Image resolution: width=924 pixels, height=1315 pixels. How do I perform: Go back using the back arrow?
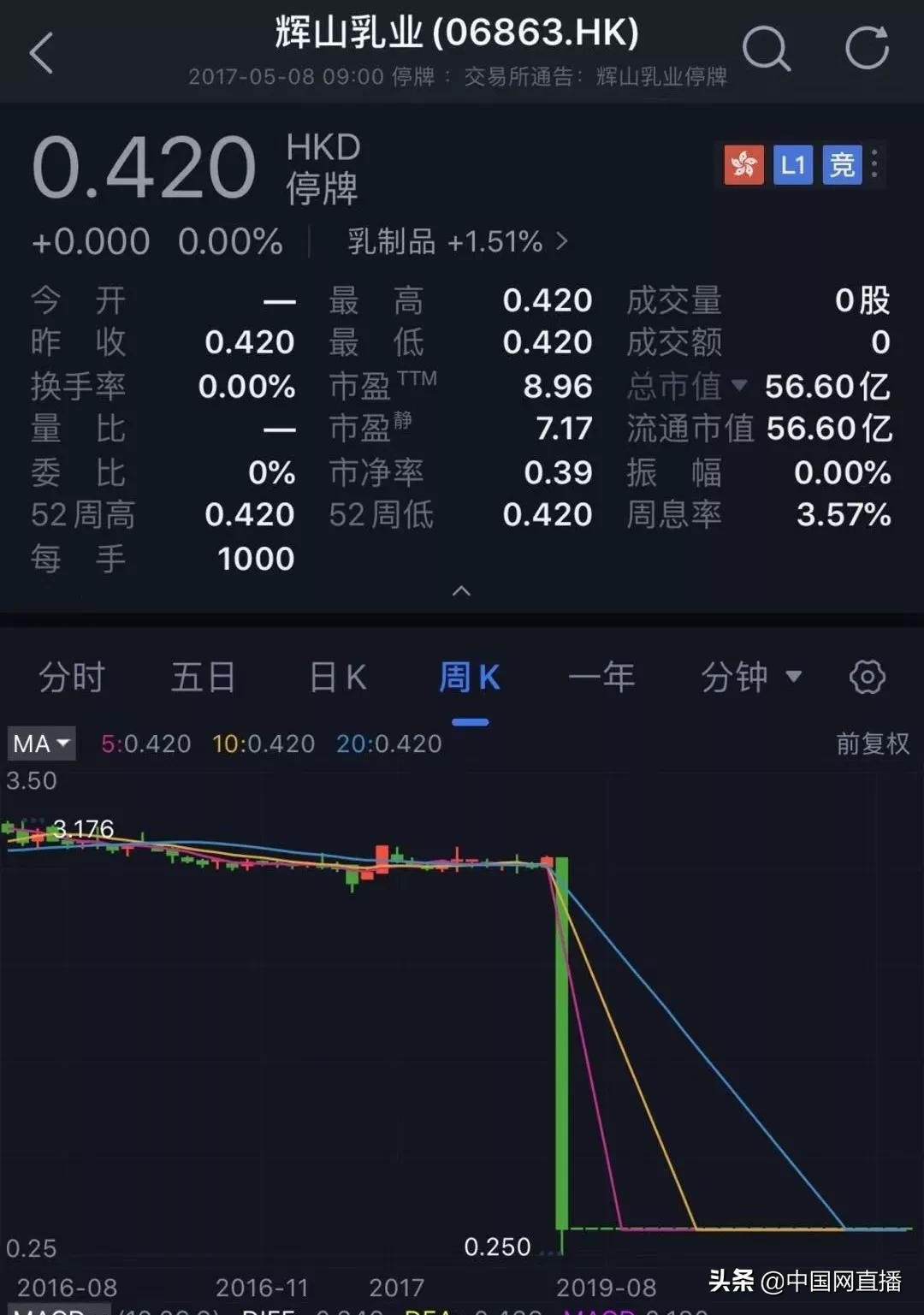pos(40,51)
